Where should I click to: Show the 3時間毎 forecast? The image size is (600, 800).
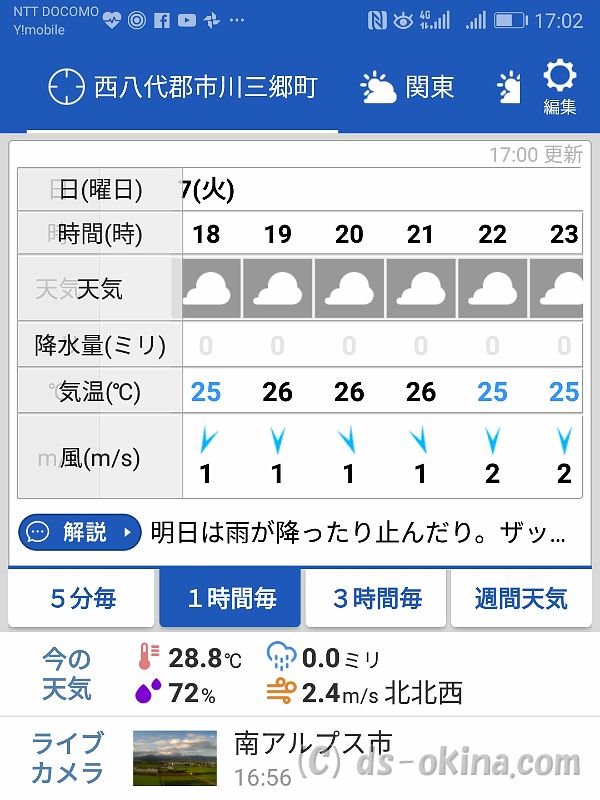(x=377, y=599)
